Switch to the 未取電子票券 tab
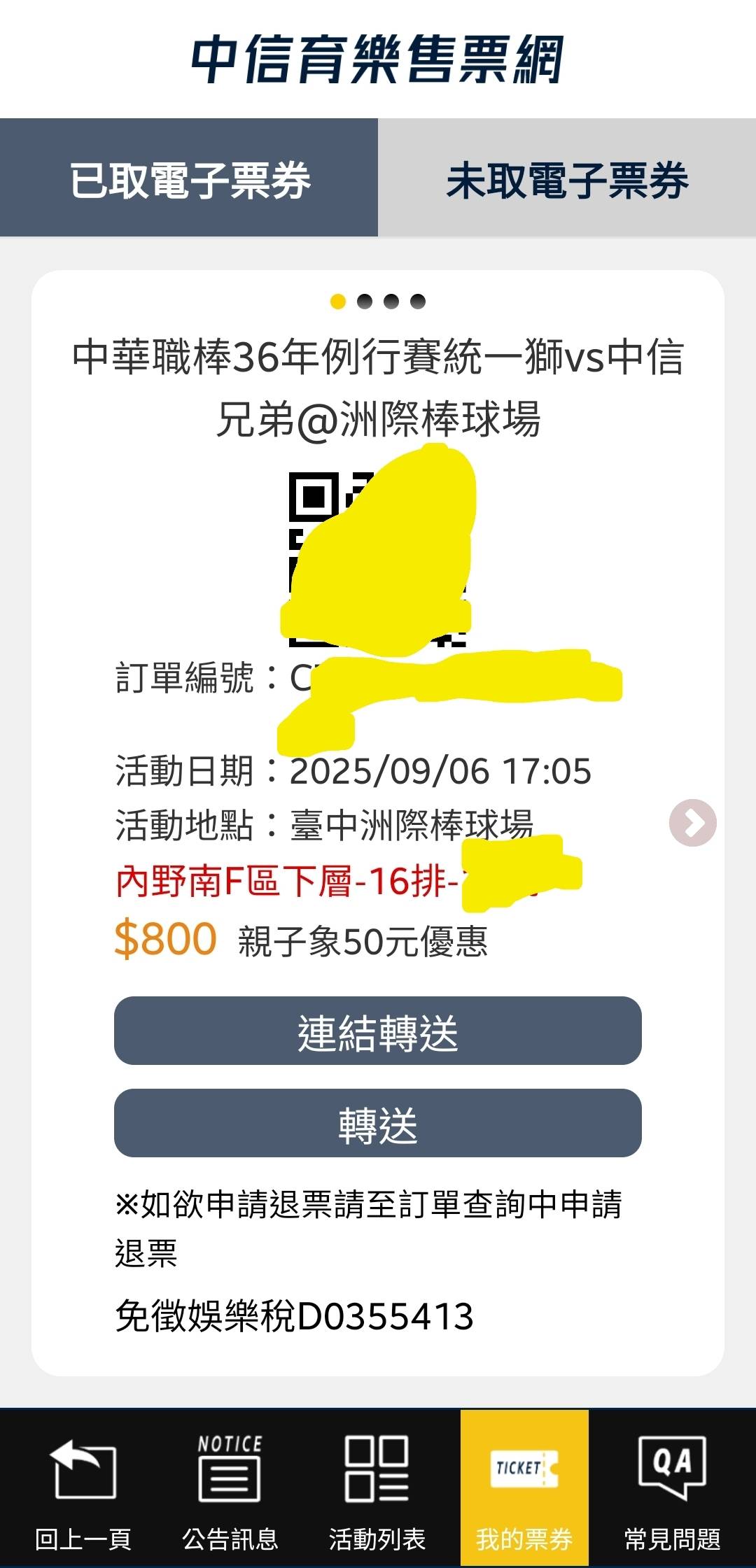 [567, 179]
